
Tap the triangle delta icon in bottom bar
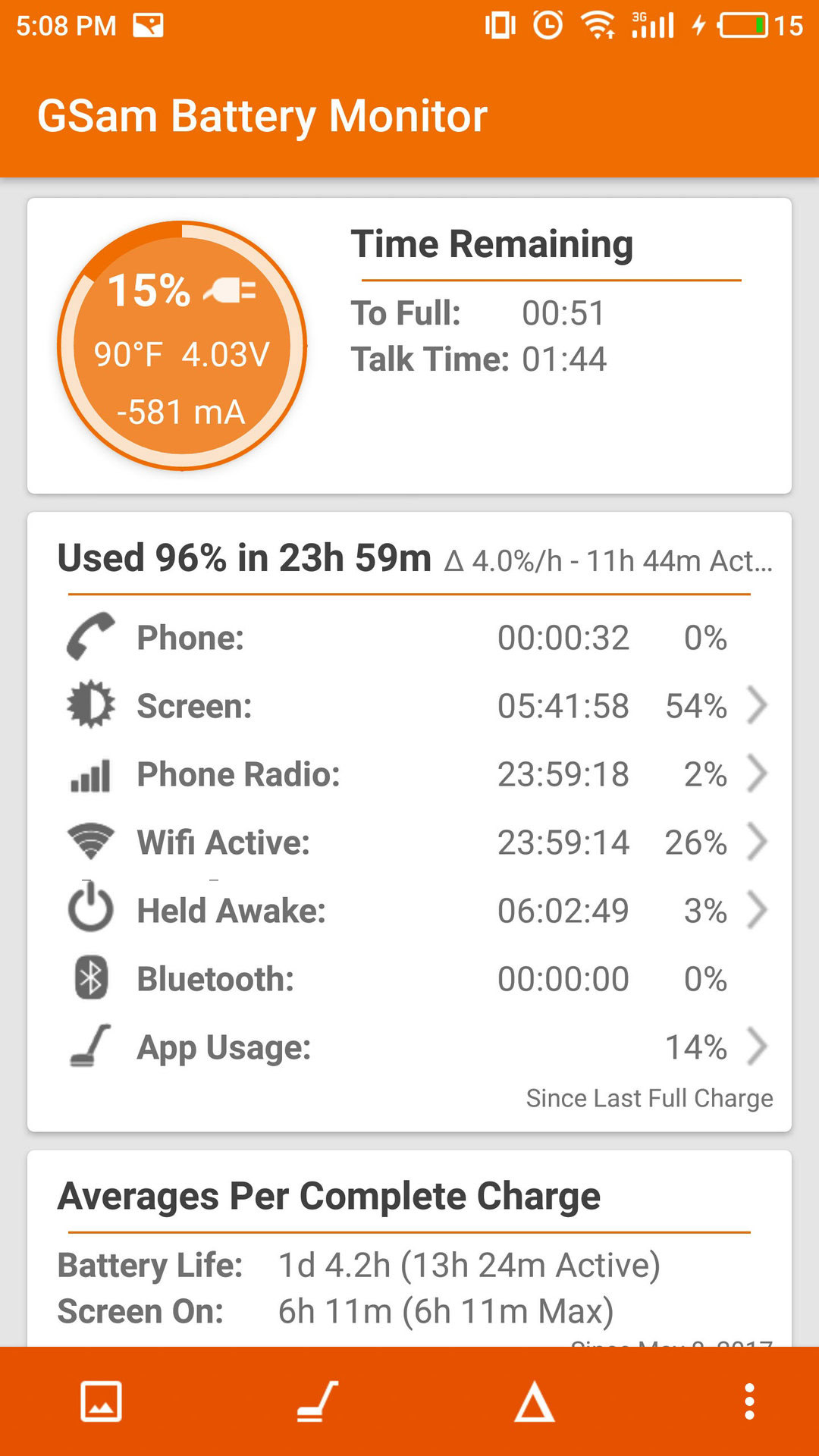click(535, 1401)
